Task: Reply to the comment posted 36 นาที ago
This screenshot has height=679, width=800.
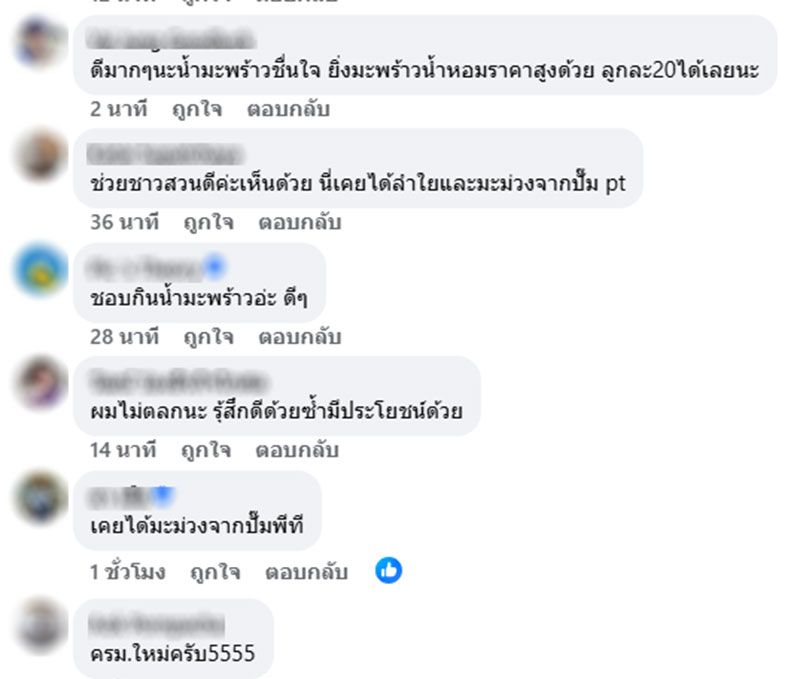Action: [x=300, y=222]
